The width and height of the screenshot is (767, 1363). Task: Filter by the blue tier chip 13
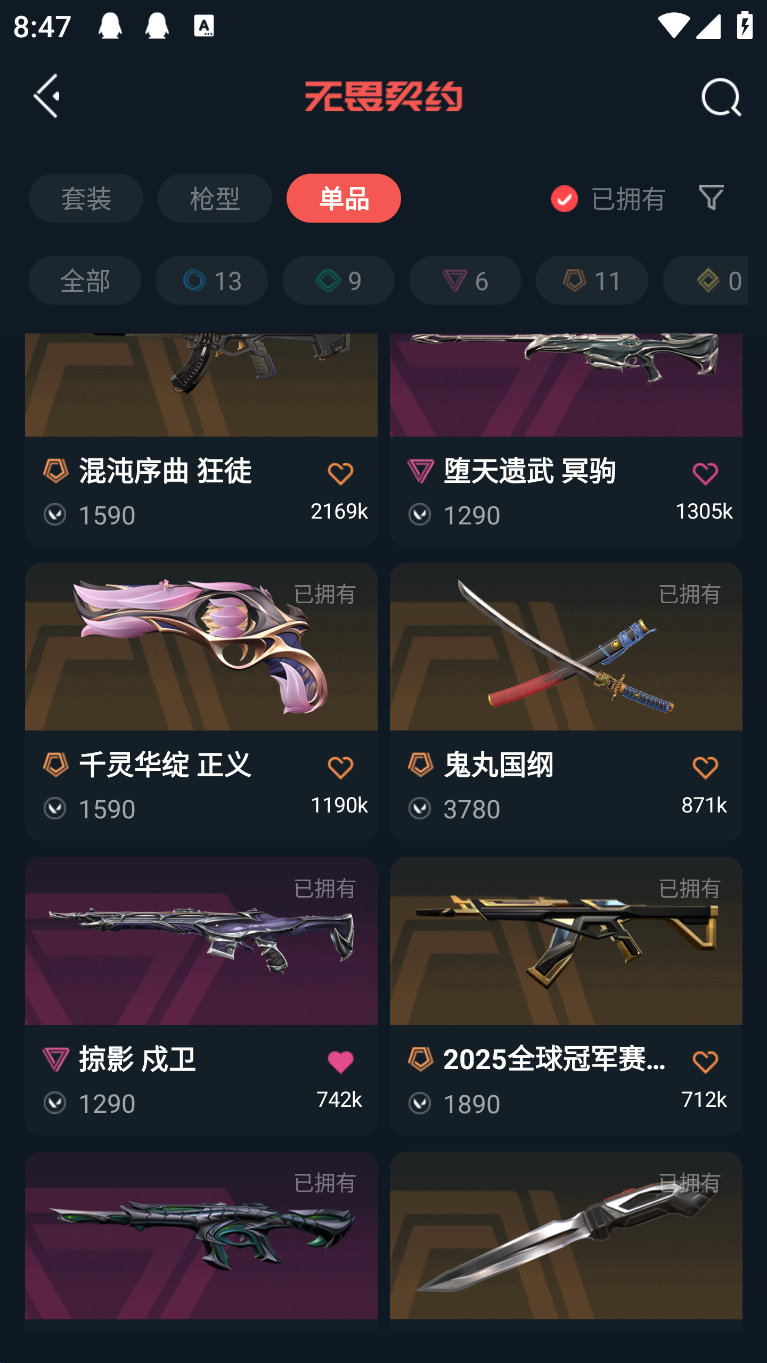click(x=212, y=280)
